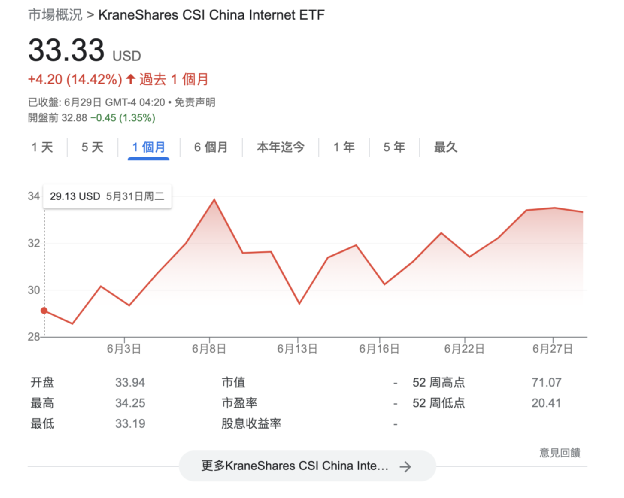This screenshot has height=498, width=624.
Task: Switch to the 6 個月 range tab
Action: (x=211, y=147)
